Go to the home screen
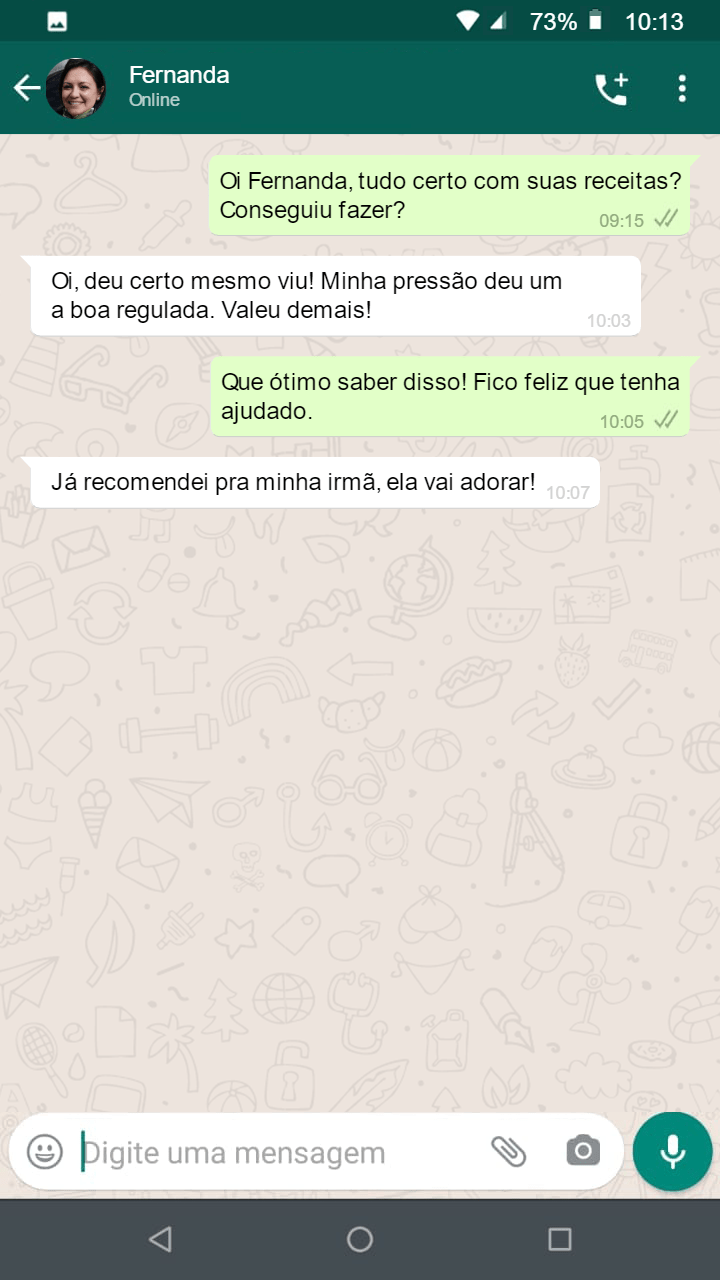The image size is (720, 1280). pos(360,1240)
